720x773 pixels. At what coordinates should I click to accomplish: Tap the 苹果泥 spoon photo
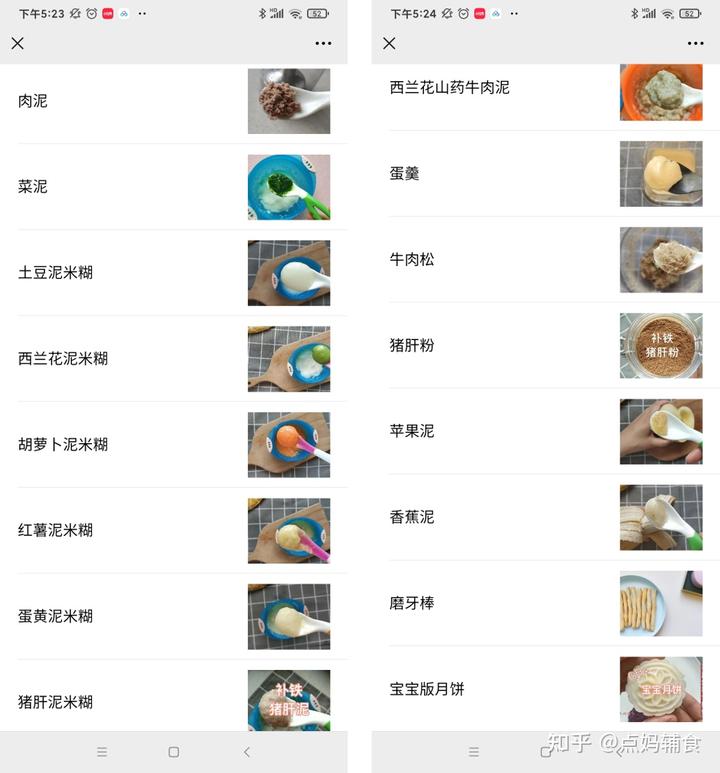pos(661,431)
